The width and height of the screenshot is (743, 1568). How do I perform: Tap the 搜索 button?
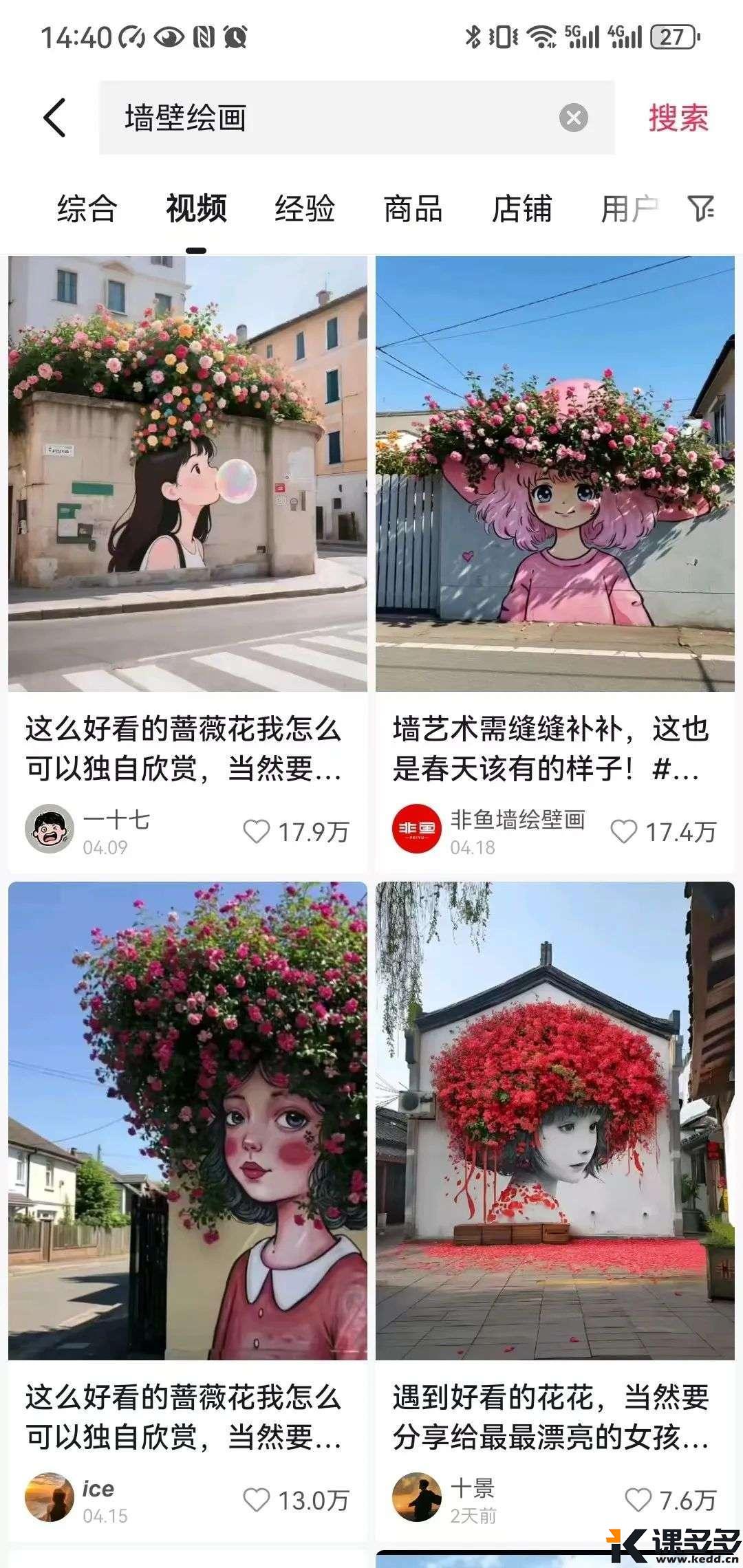[x=678, y=118]
